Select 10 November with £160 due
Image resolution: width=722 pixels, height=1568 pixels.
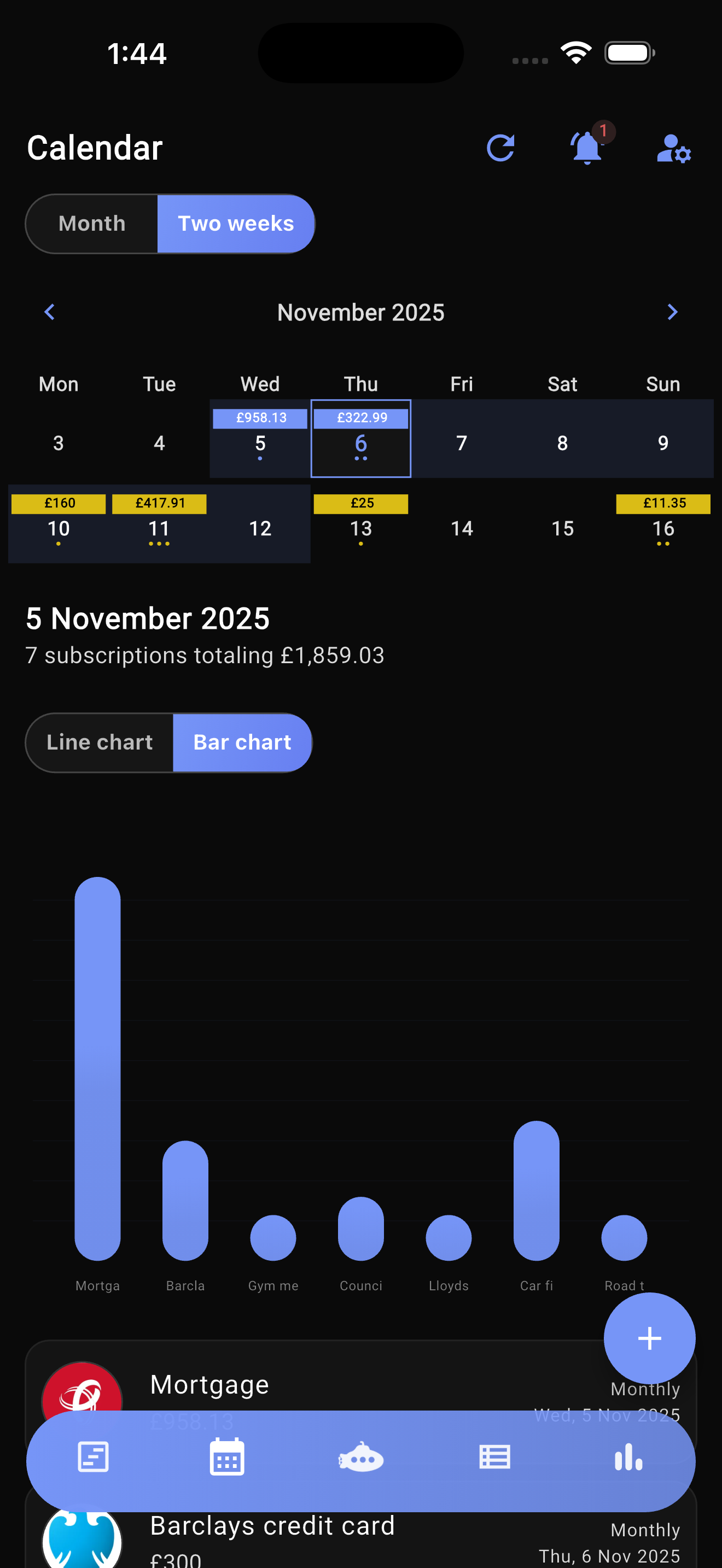pyautogui.click(x=59, y=524)
